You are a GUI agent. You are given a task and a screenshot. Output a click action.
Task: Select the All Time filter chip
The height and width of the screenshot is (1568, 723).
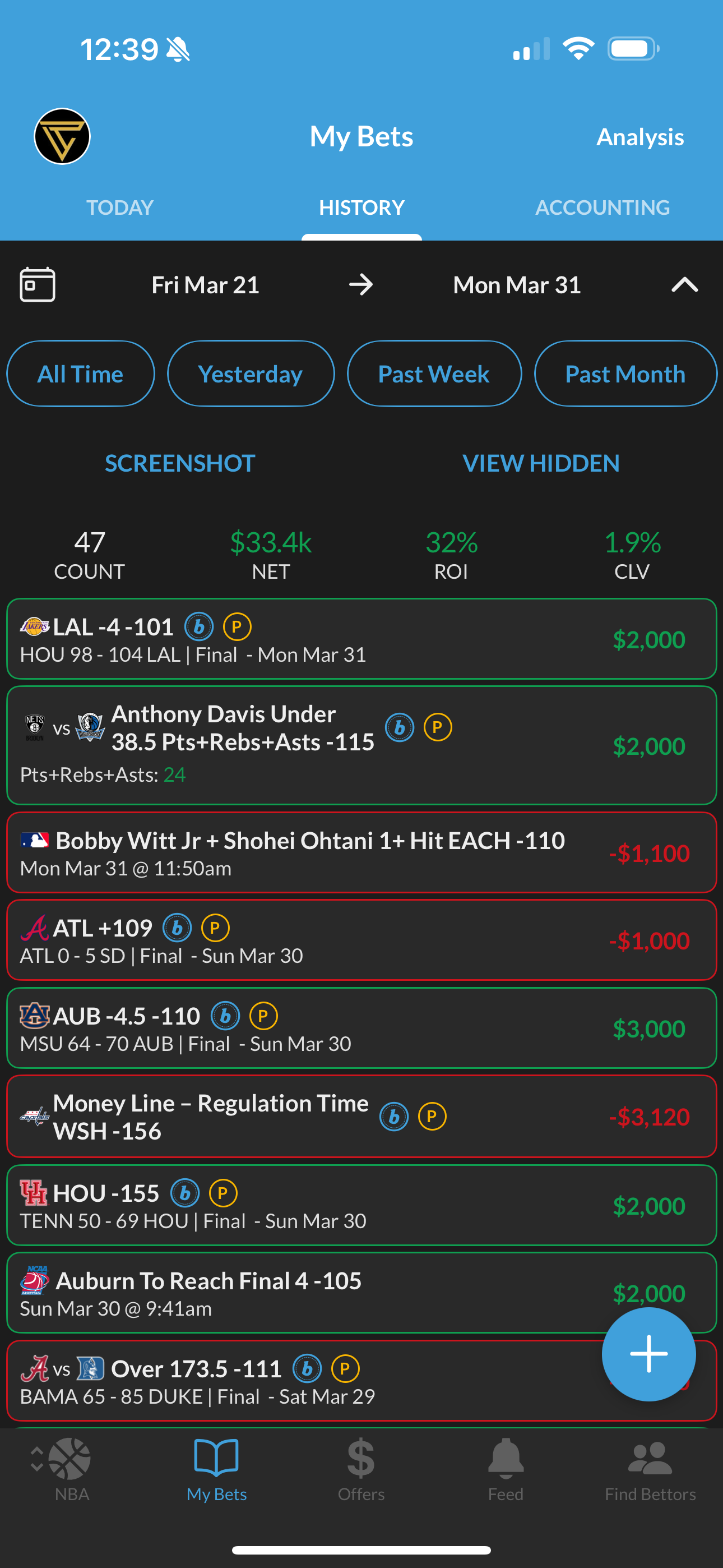pyautogui.click(x=80, y=373)
